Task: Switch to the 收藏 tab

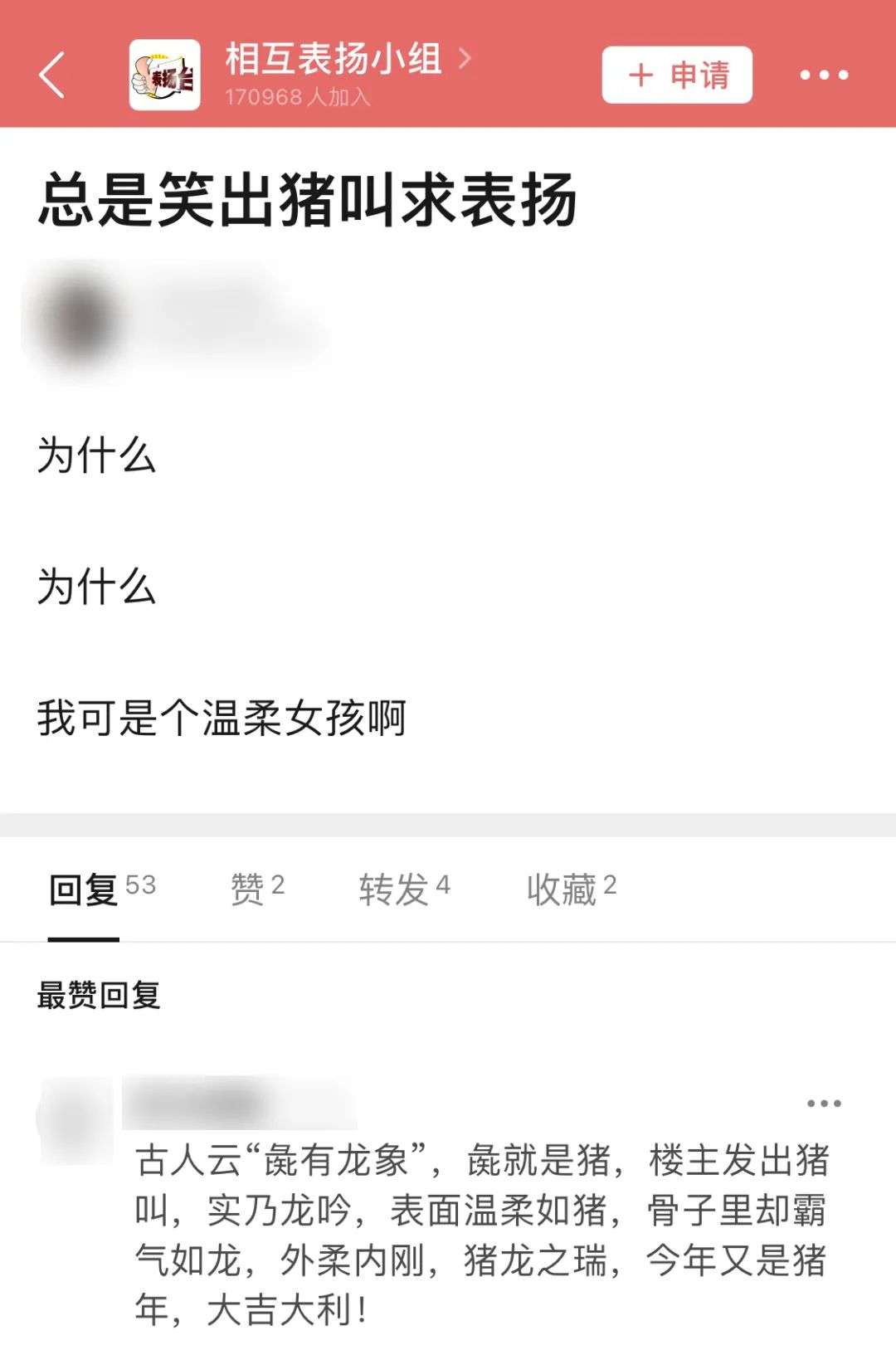Action: click(x=572, y=889)
